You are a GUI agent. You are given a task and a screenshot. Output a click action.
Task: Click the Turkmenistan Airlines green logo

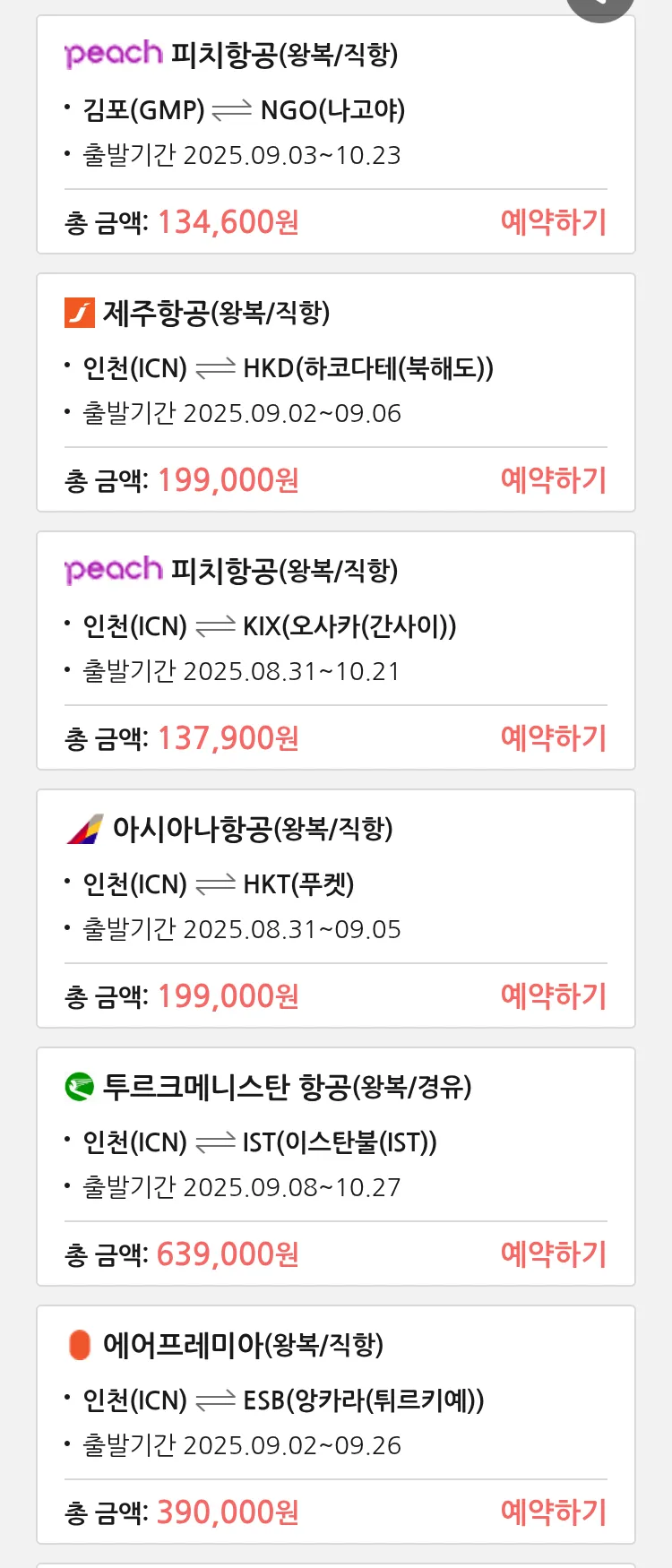point(80,1086)
